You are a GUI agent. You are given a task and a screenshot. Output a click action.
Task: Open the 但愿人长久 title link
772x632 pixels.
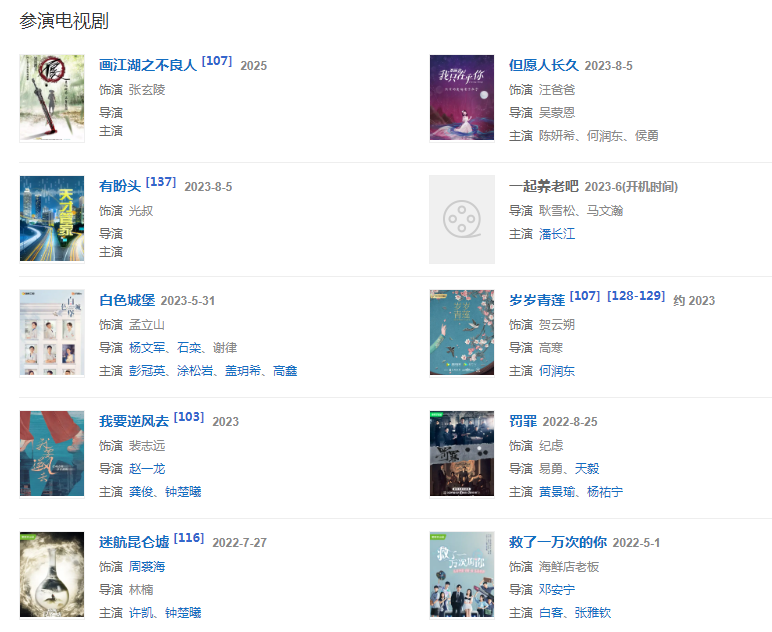[x=543, y=65]
